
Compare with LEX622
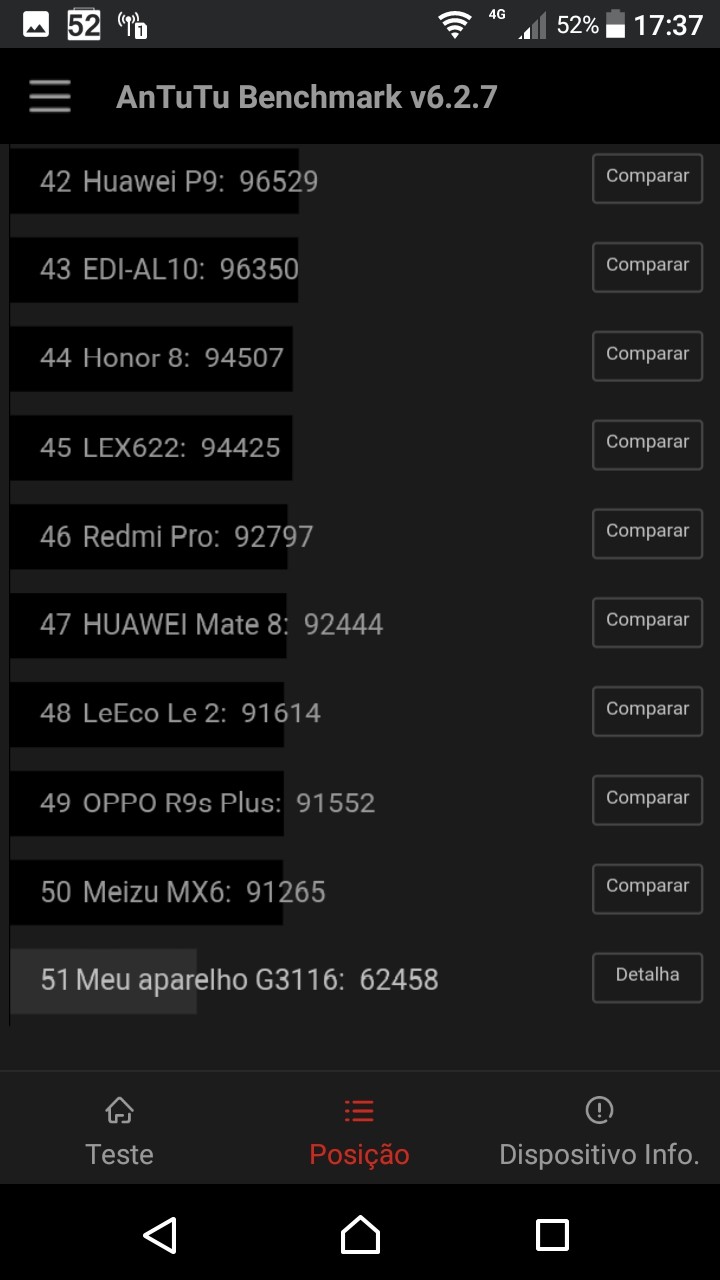(647, 444)
